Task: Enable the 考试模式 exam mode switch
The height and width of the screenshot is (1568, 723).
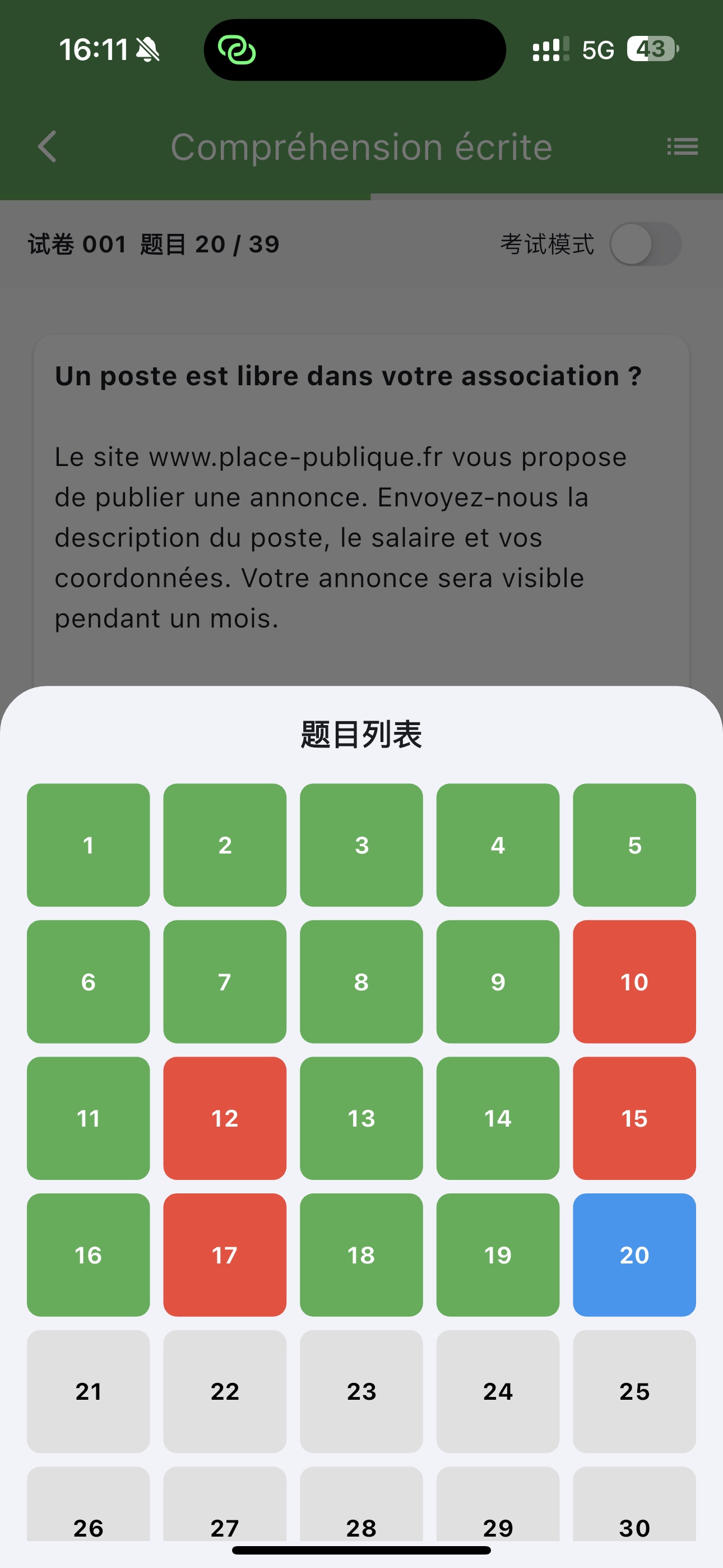Action: [x=646, y=245]
